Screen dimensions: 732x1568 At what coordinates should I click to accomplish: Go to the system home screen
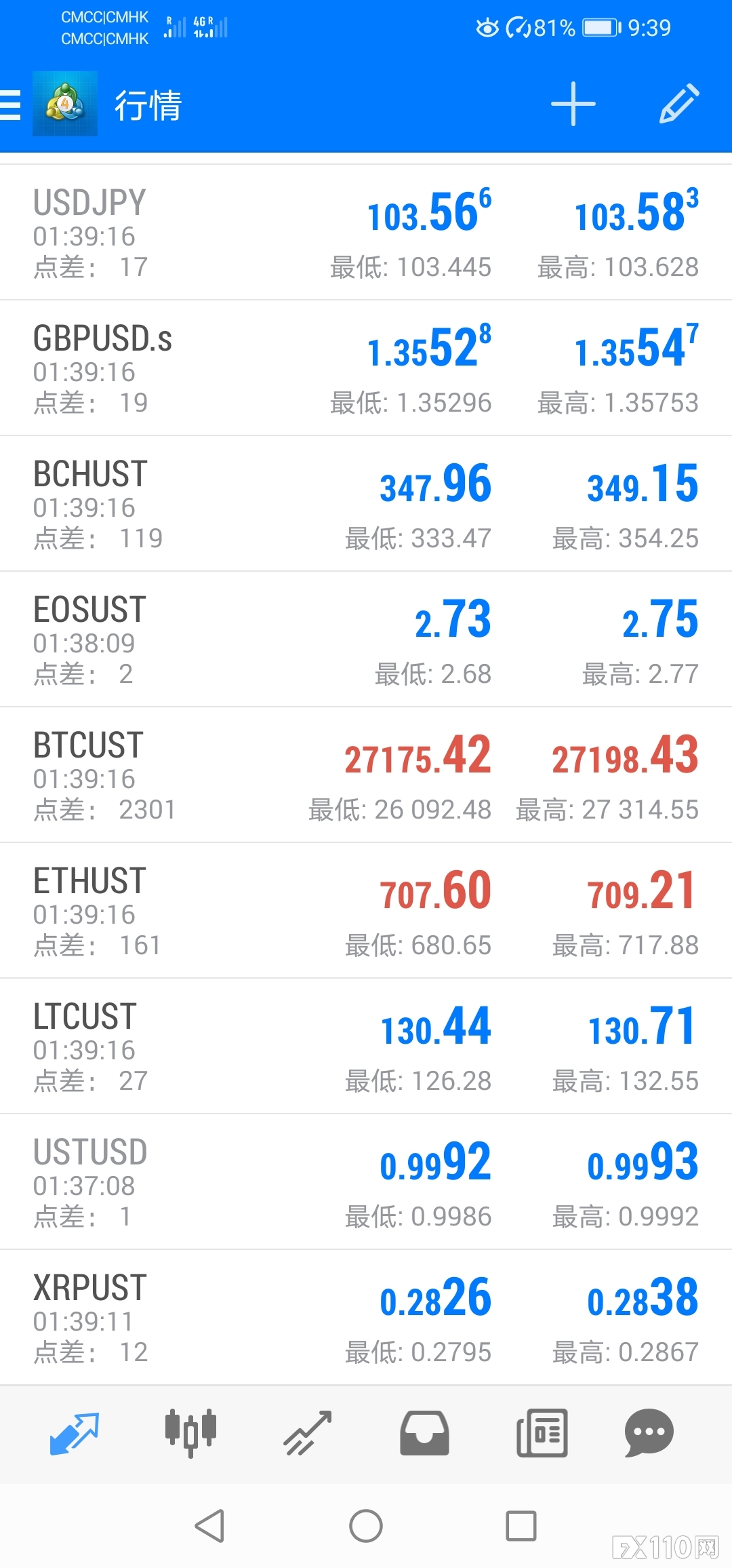(x=366, y=1526)
